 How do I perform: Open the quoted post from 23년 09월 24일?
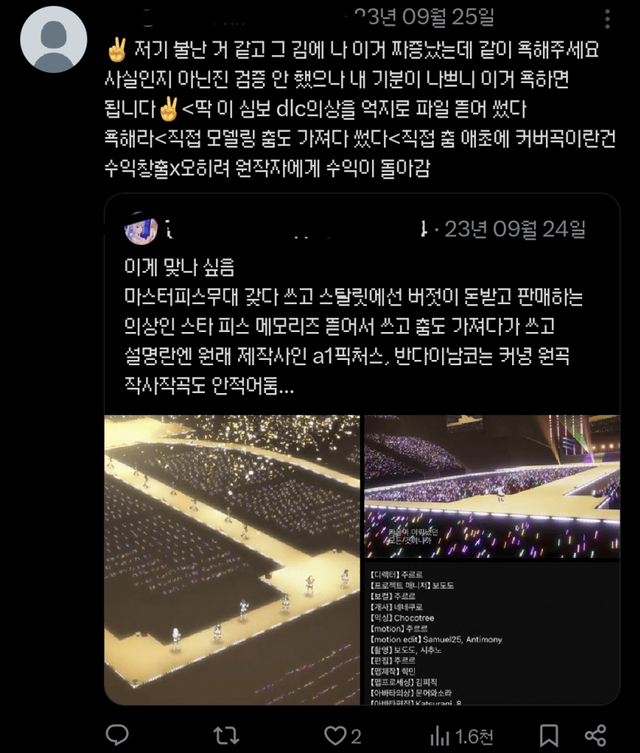tap(370, 300)
